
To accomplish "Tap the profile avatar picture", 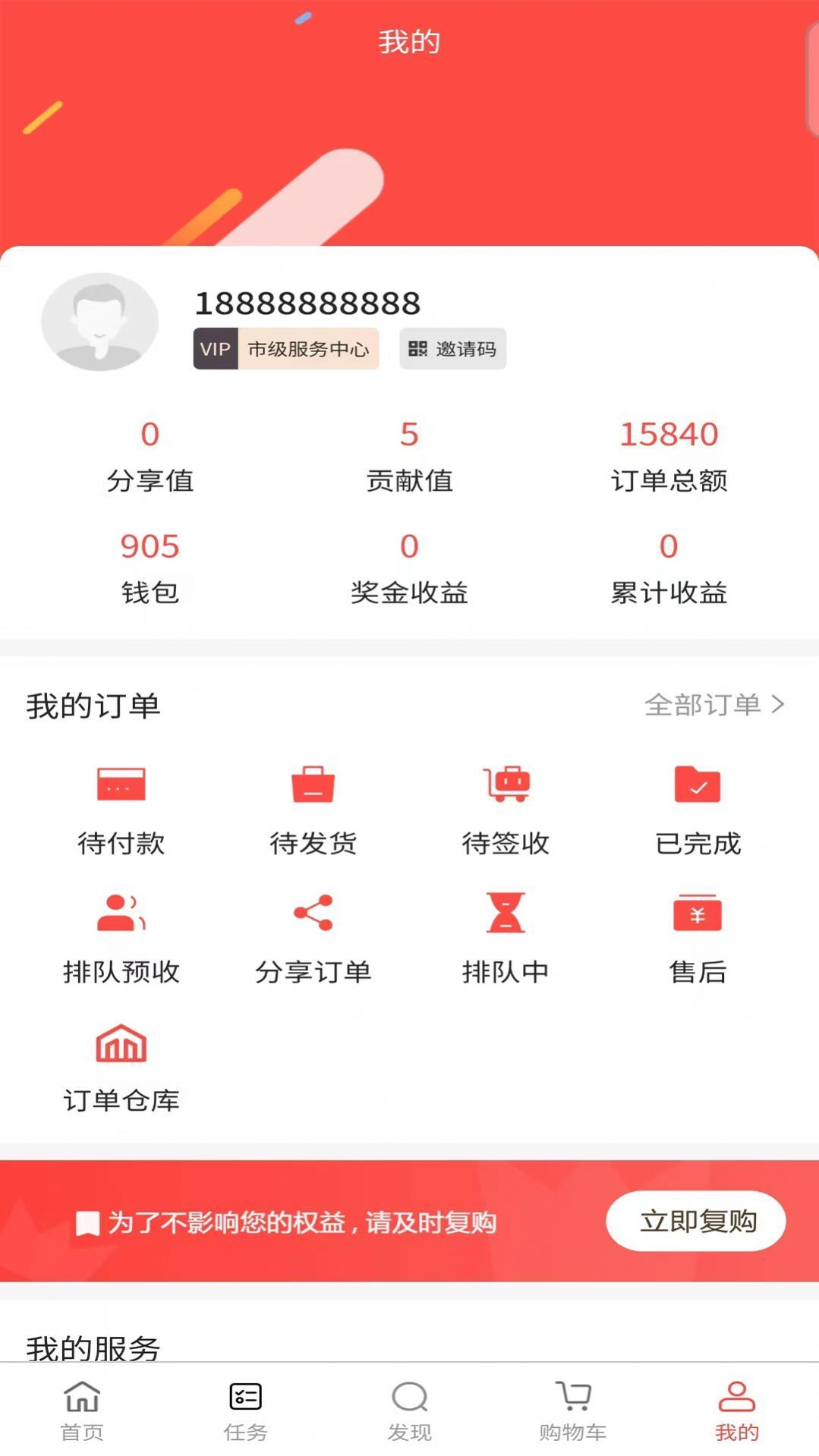I will (x=99, y=322).
